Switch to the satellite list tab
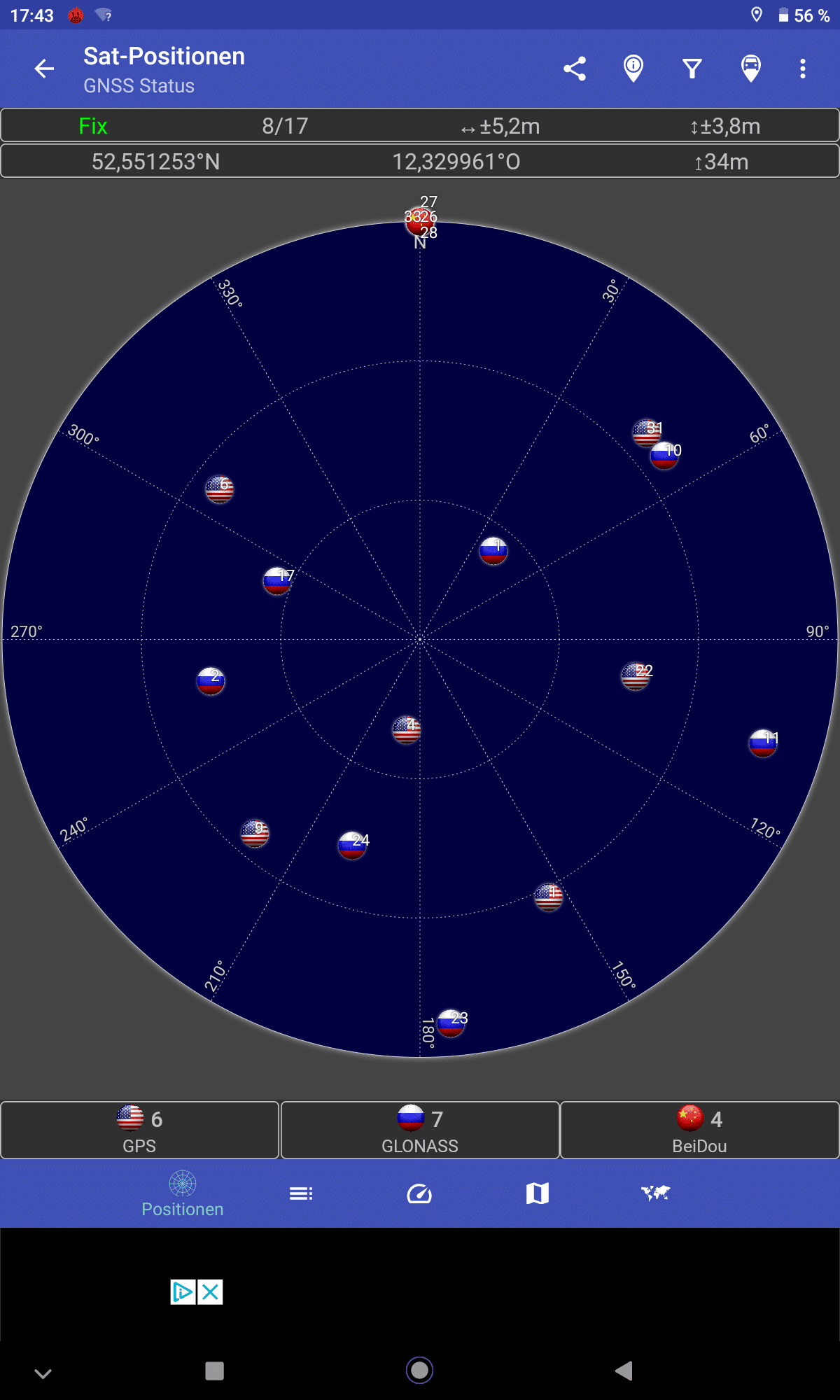Viewport: 840px width, 1400px height. [x=301, y=1193]
